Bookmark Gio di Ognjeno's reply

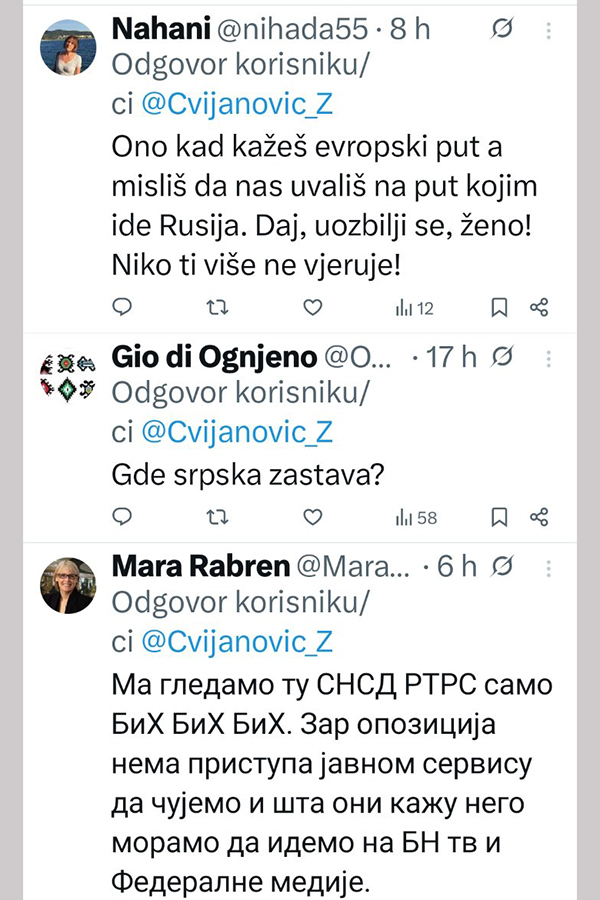[x=499, y=517]
